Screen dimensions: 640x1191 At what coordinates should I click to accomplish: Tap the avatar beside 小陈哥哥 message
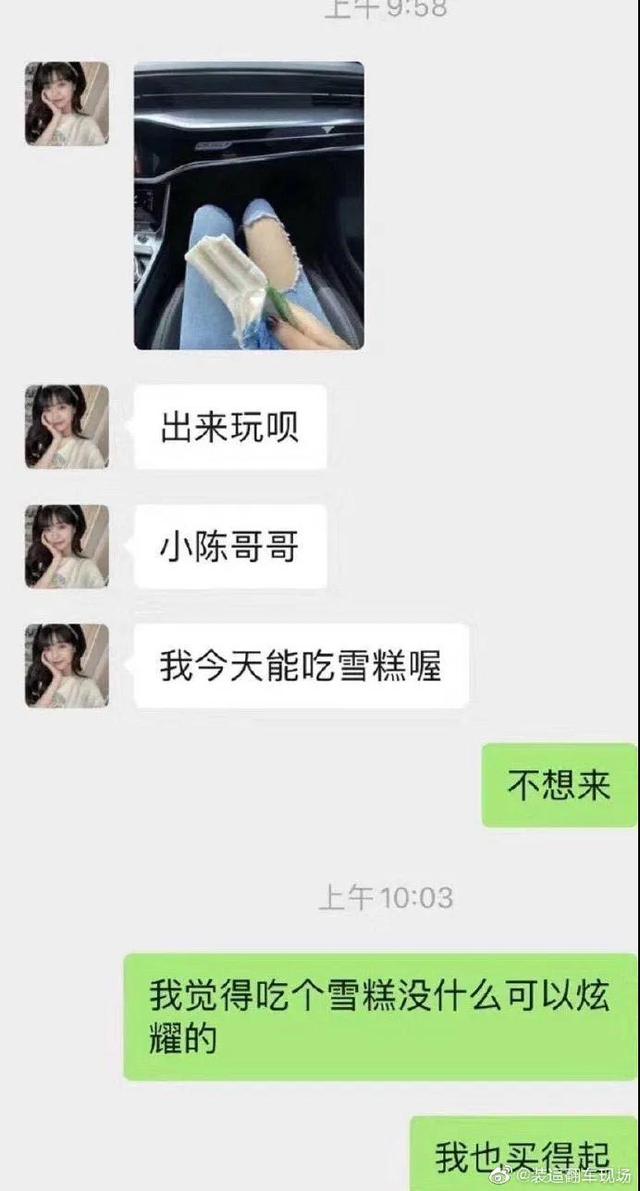pos(66,546)
